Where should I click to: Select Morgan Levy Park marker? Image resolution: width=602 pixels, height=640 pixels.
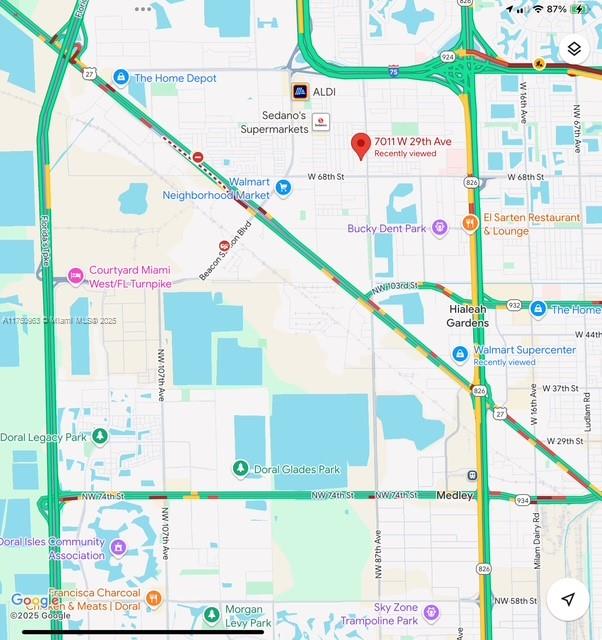[211, 615]
